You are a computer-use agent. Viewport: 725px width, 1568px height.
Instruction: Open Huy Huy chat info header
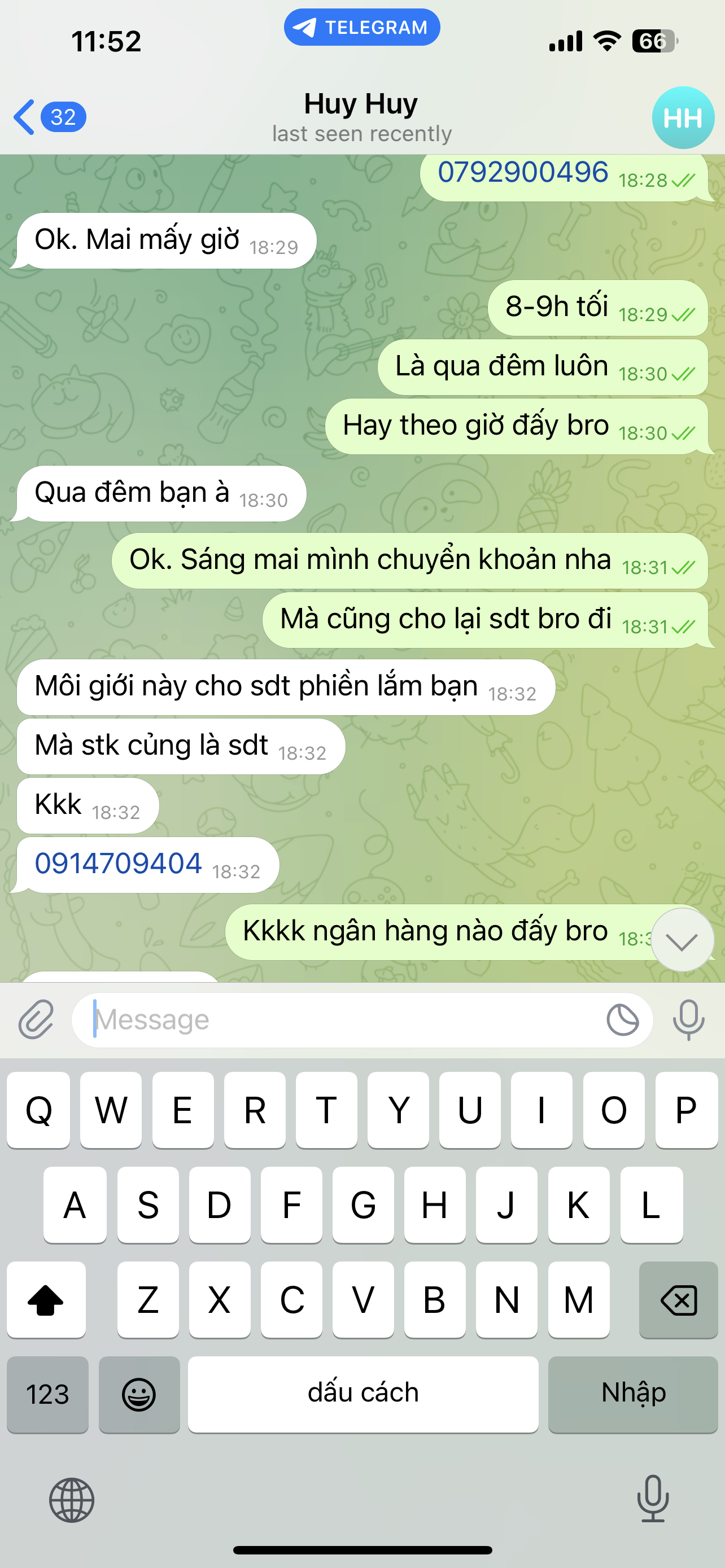pyautogui.click(x=361, y=117)
